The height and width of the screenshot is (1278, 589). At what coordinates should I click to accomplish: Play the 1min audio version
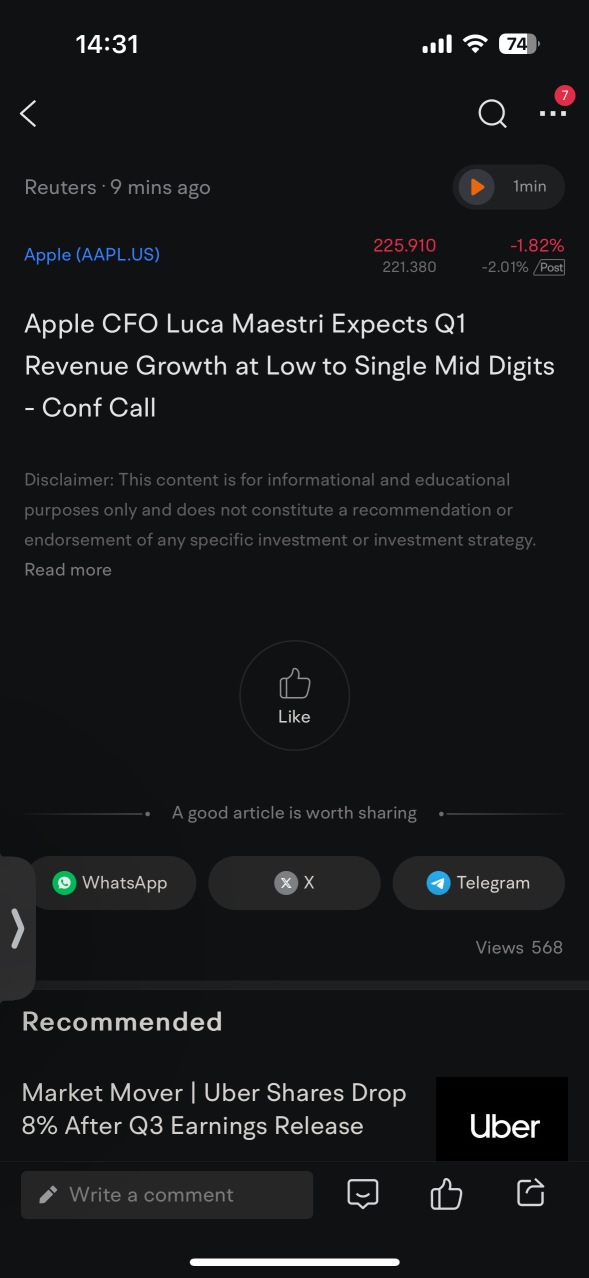tap(508, 187)
